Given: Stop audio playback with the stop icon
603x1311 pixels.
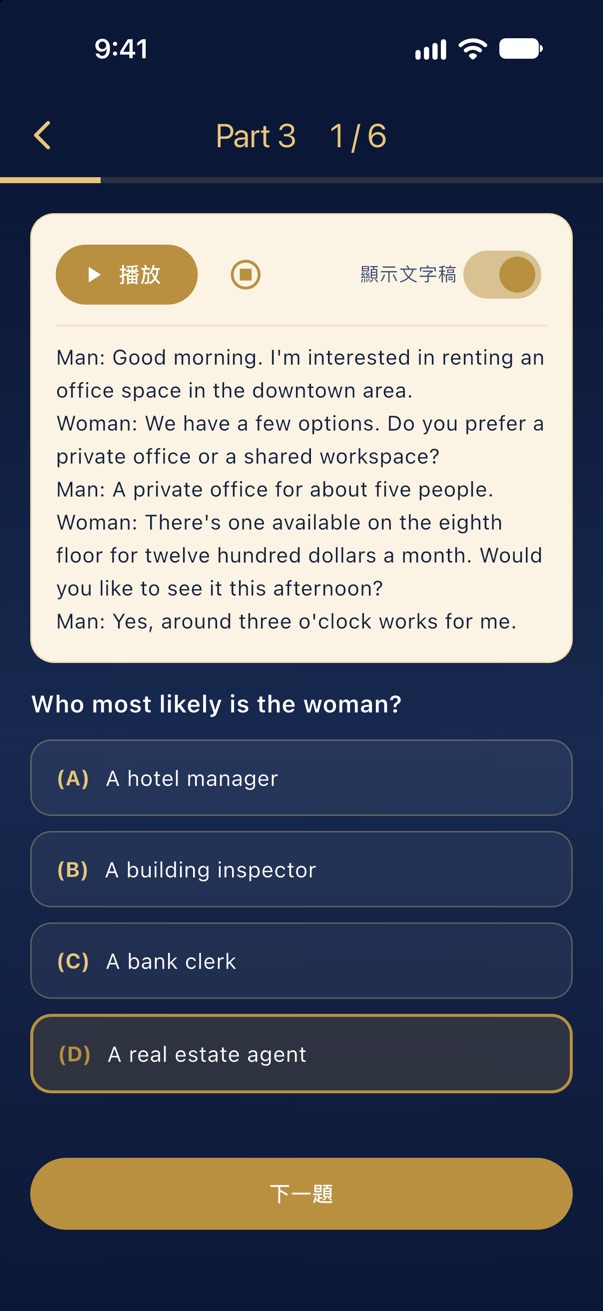Looking at the screenshot, I should 245,274.
